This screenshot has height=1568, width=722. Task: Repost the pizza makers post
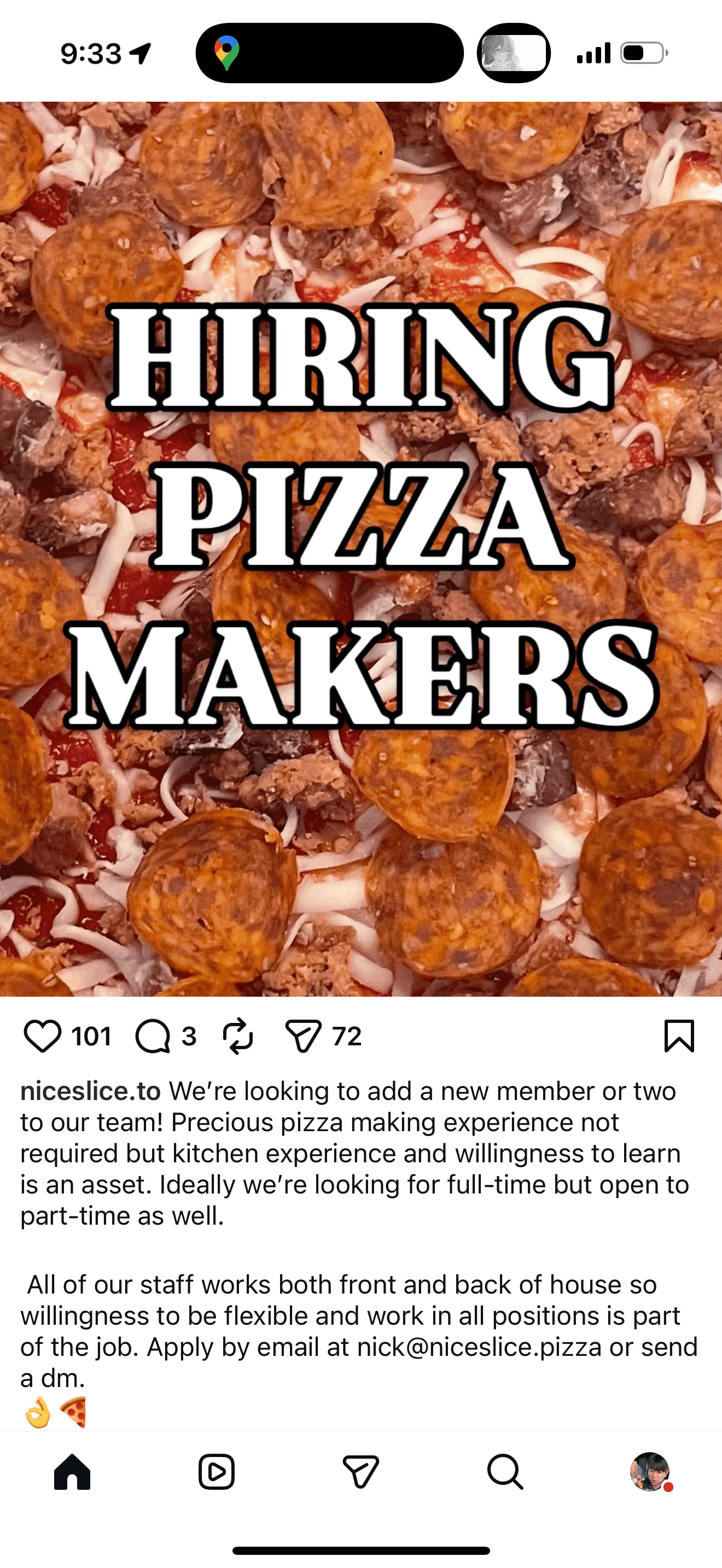click(x=237, y=1036)
